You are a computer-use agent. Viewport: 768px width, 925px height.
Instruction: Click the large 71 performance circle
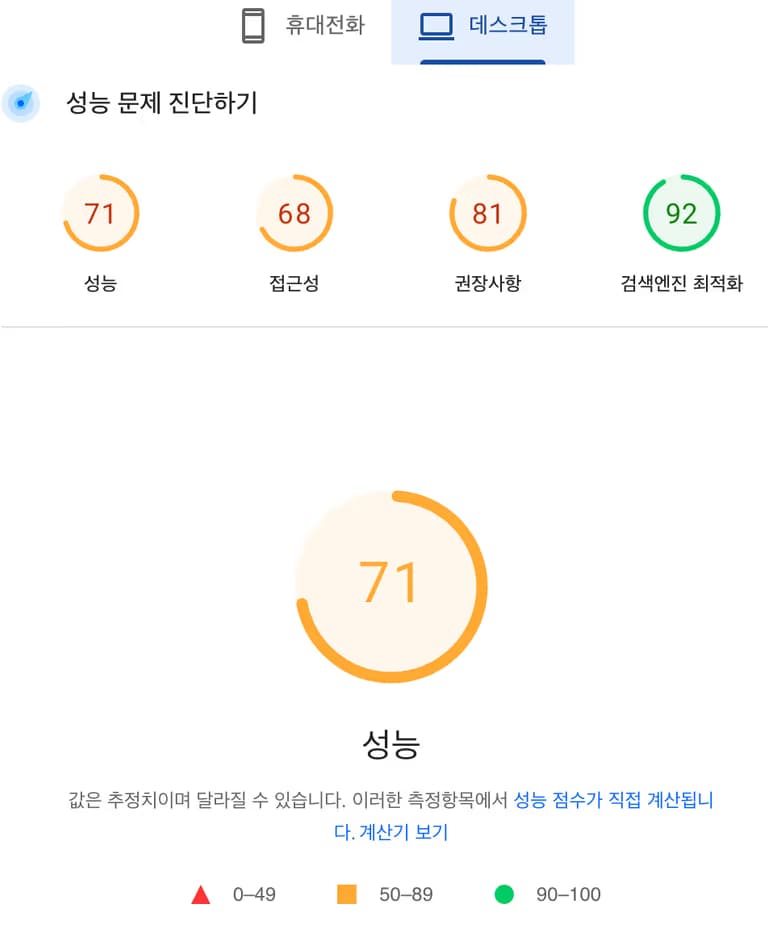pyautogui.click(x=389, y=583)
